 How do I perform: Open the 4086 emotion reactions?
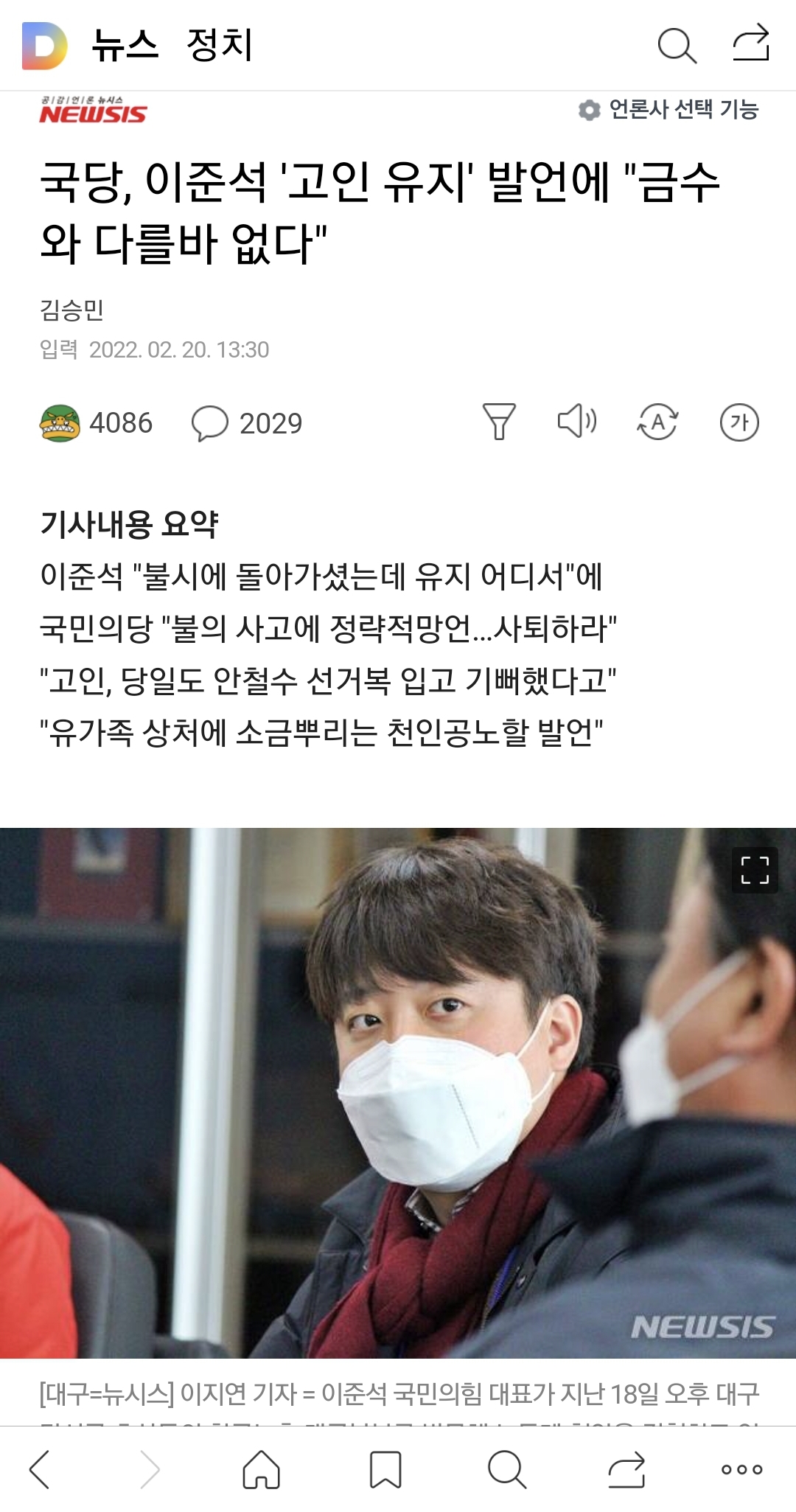pyautogui.click(x=96, y=423)
